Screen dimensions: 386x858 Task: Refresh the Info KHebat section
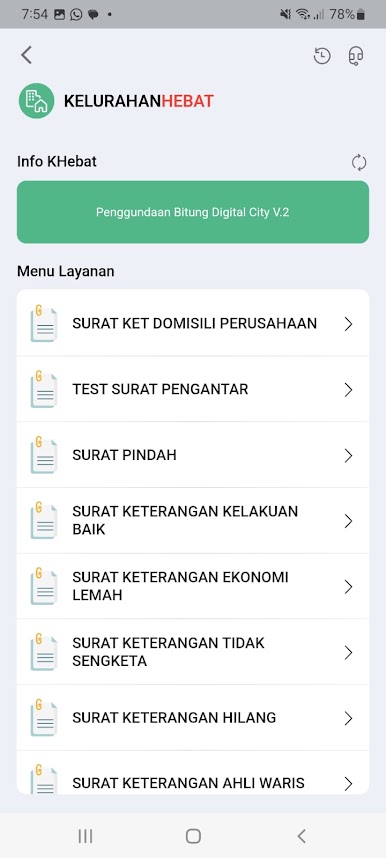click(359, 163)
